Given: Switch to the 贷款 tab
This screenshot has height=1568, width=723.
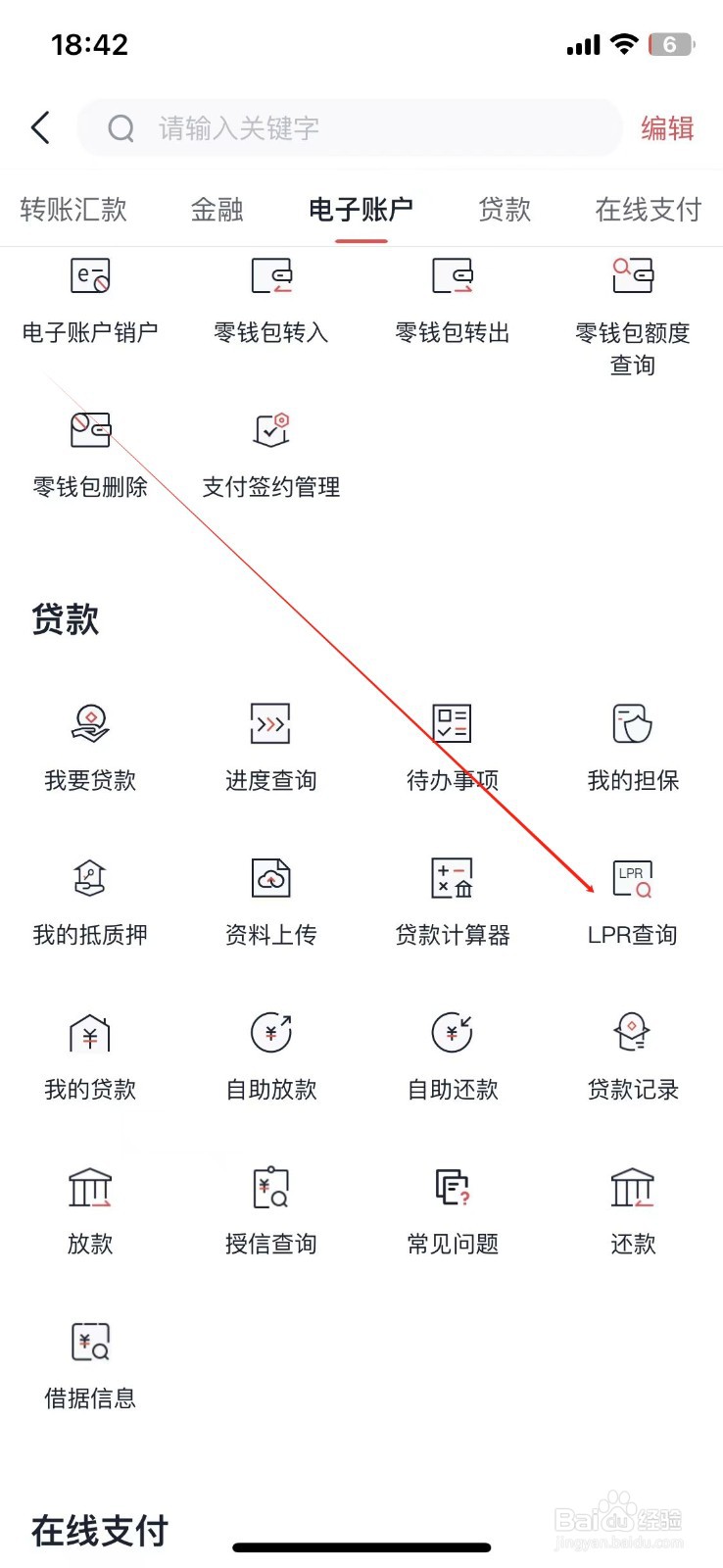Looking at the screenshot, I should [505, 210].
